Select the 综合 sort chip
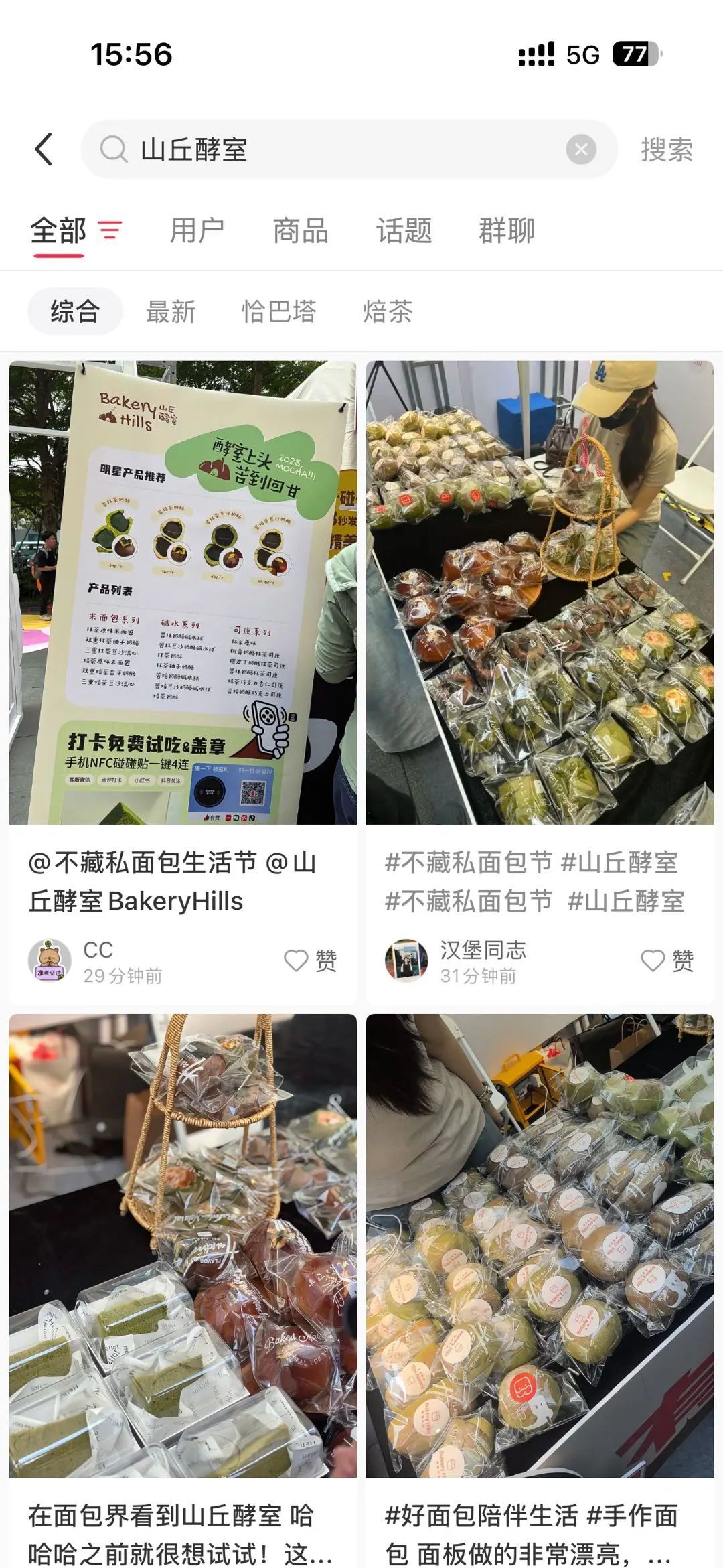Image resolution: width=723 pixels, height=1568 pixels. 75,311
